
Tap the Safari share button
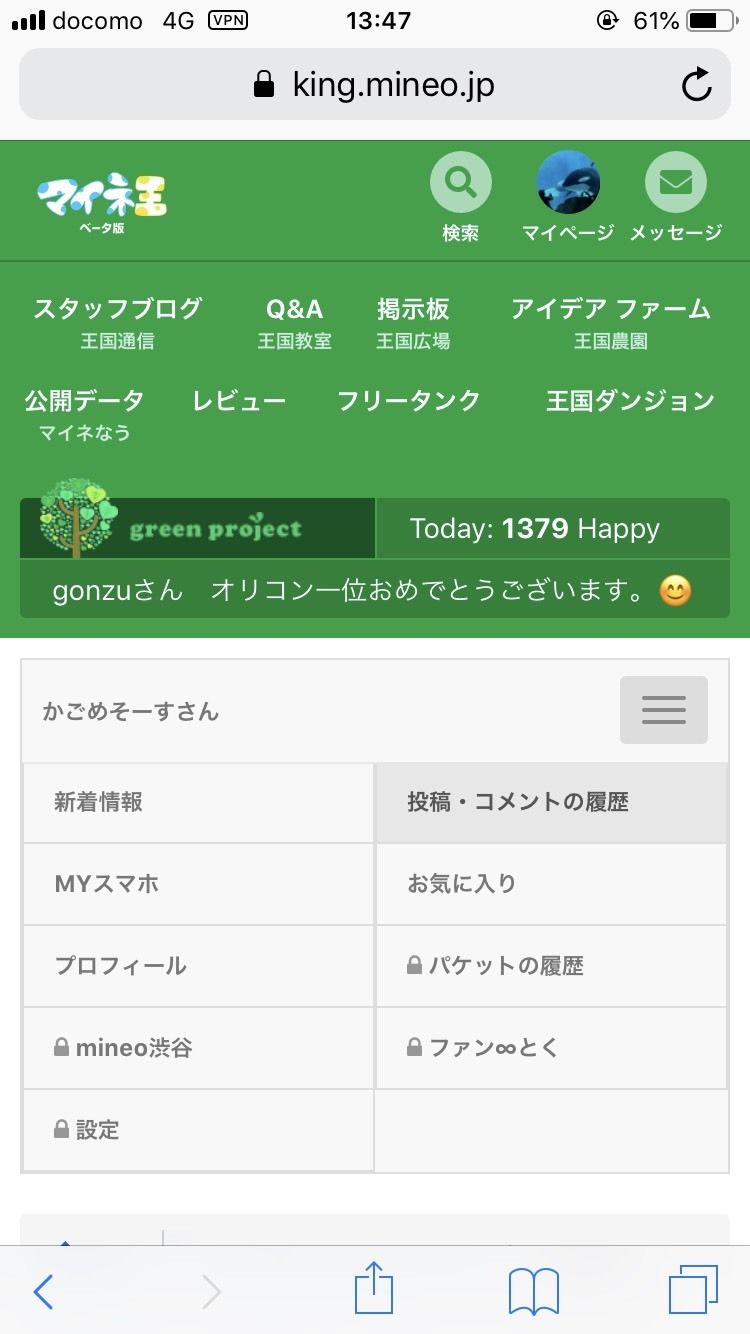click(x=374, y=1290)
